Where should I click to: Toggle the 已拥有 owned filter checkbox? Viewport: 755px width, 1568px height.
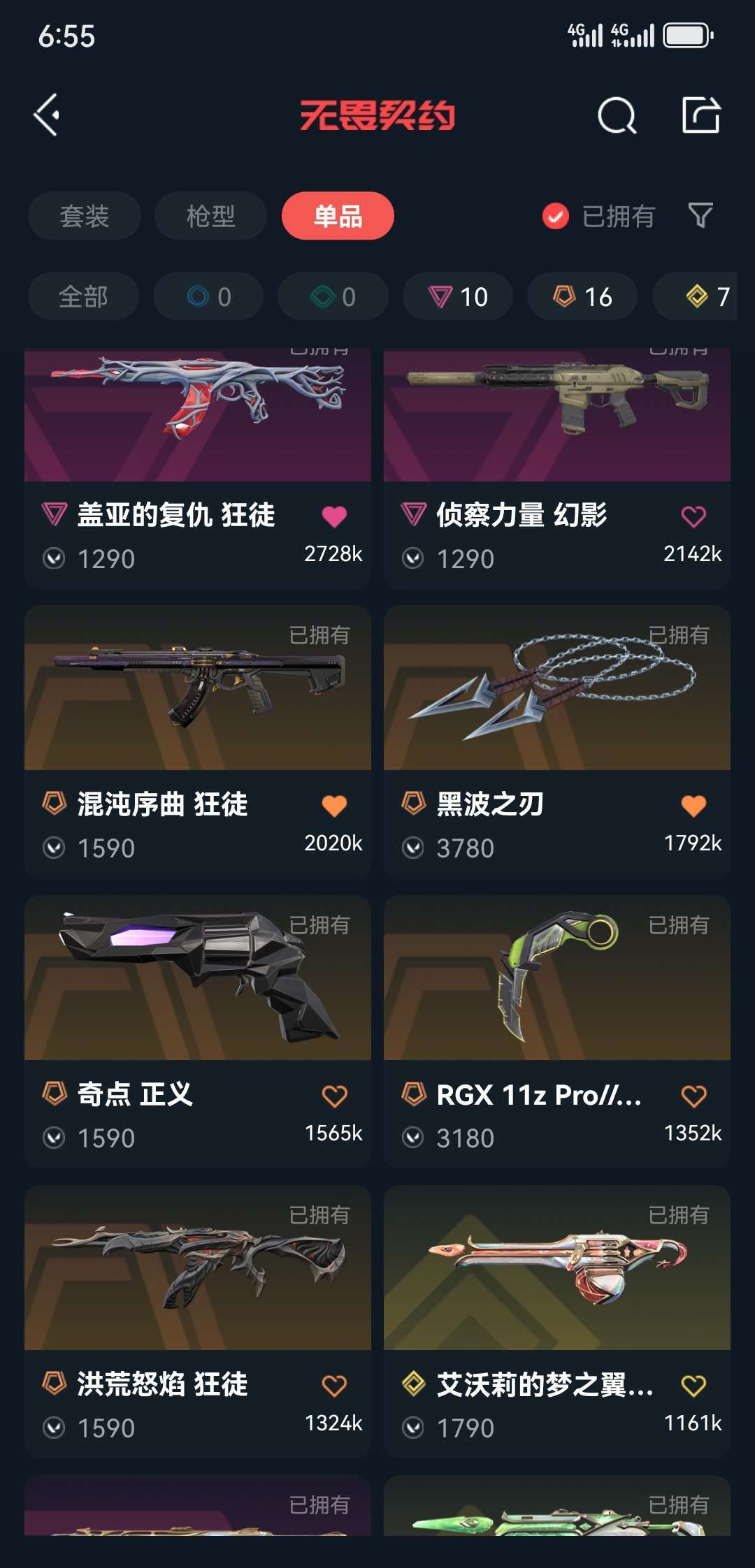pos(554,217)
